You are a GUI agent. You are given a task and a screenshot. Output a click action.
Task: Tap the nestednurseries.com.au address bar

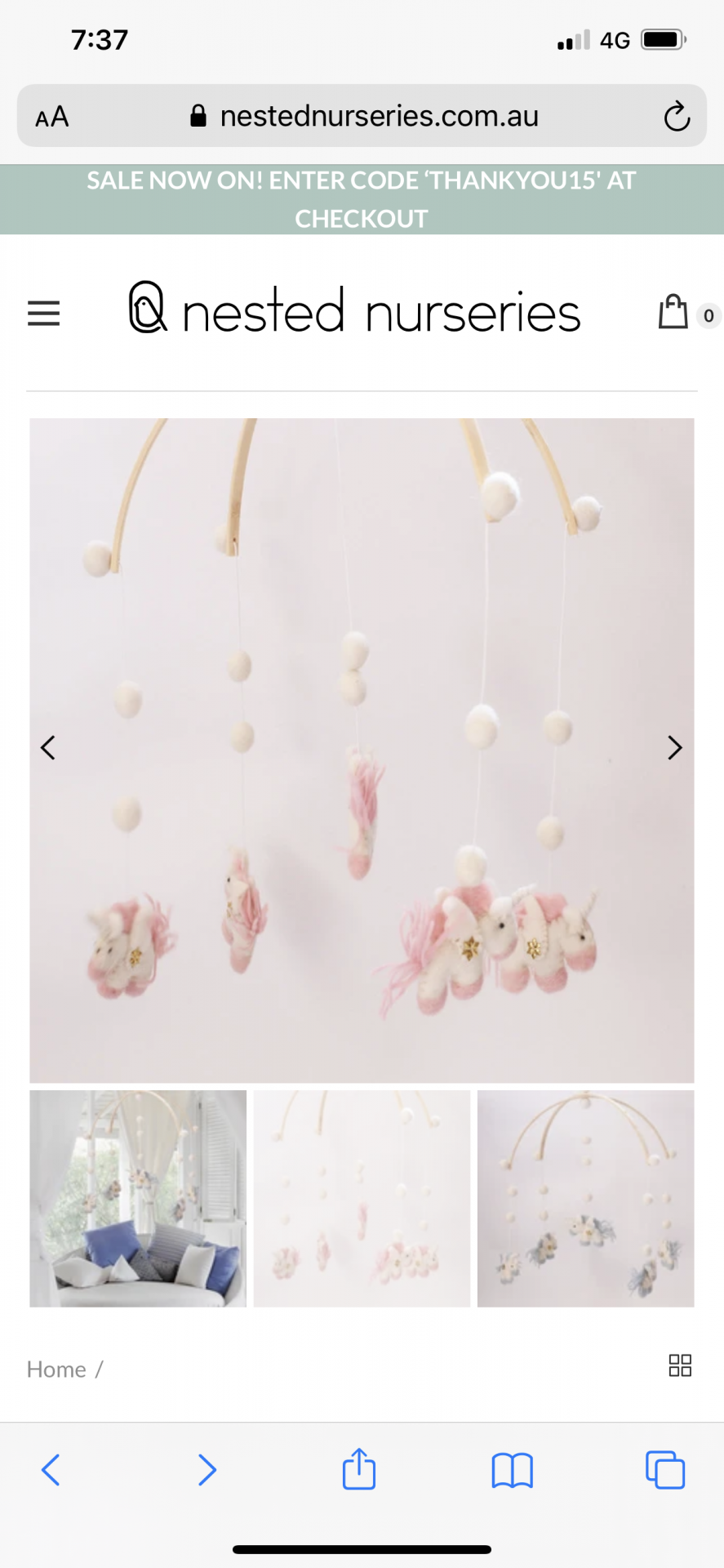tap(364, 117)
